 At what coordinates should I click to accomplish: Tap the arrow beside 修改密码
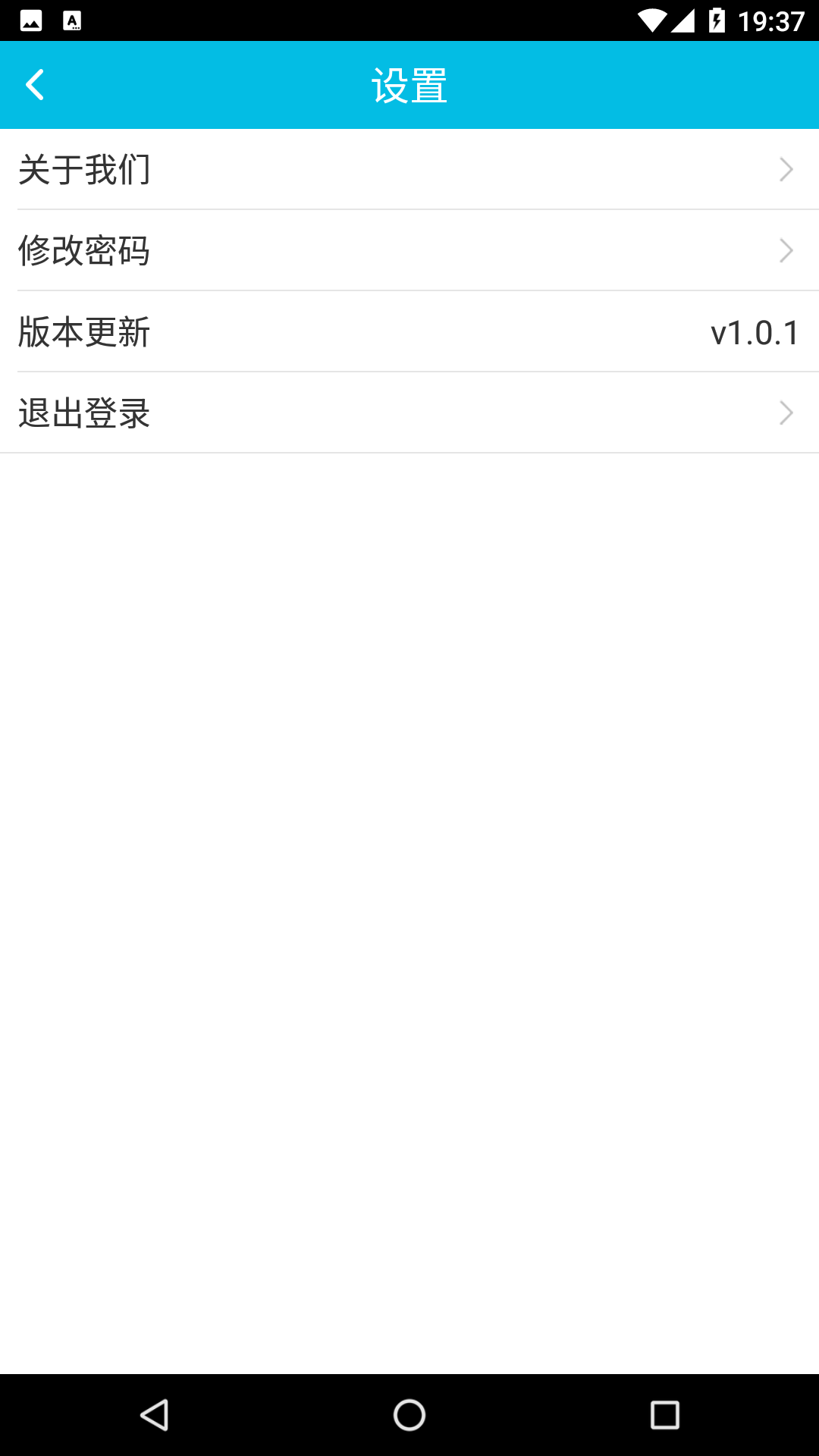click(786, 250)
